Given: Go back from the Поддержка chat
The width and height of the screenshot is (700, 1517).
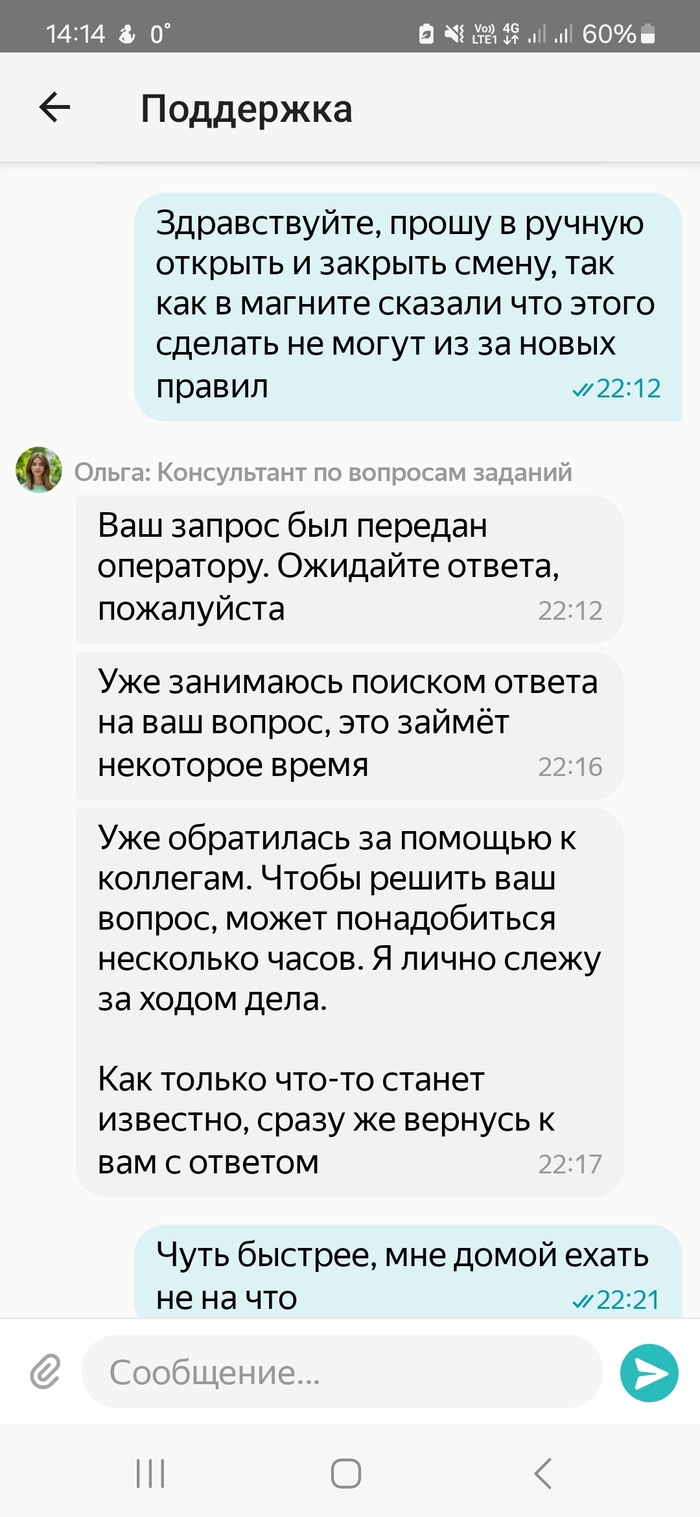Looking at the screenshot, I should click(54, 107).
